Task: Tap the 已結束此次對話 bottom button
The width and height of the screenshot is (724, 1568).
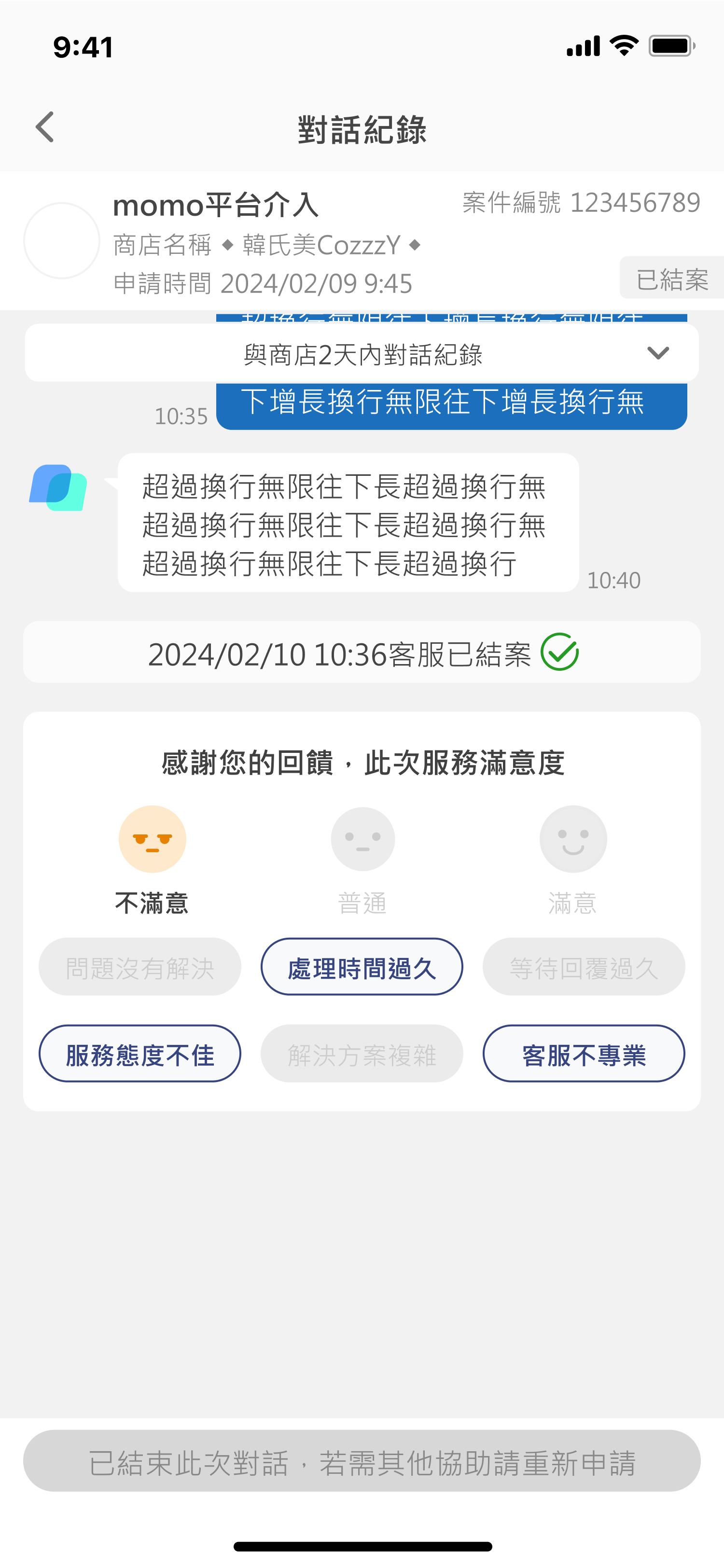Action: pyautogui.click(x=362, y=1461)
